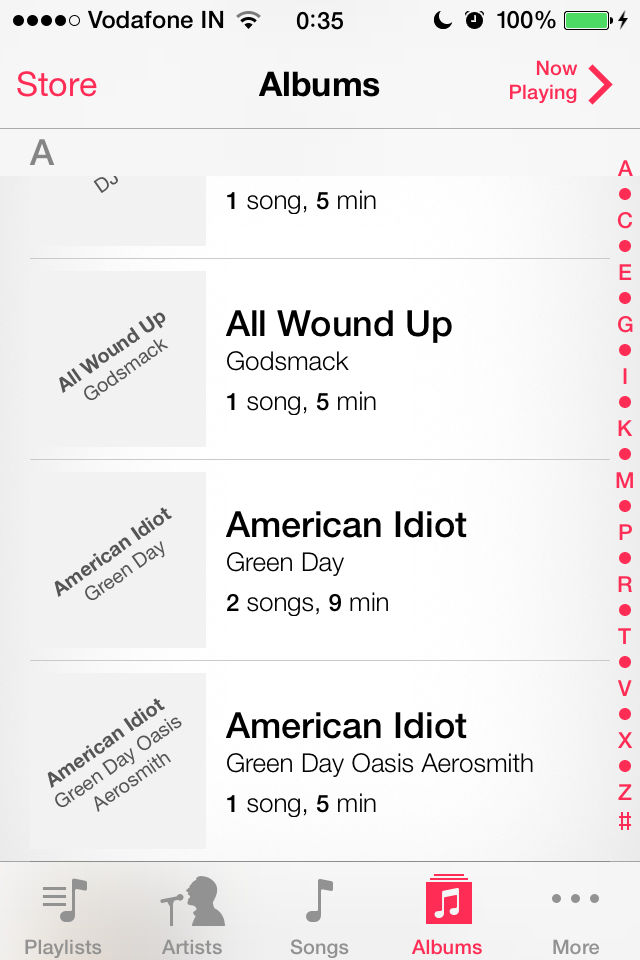Screen dimensions: 640x960
Task: Jump to letter M in index
Action: coord(625,480)
